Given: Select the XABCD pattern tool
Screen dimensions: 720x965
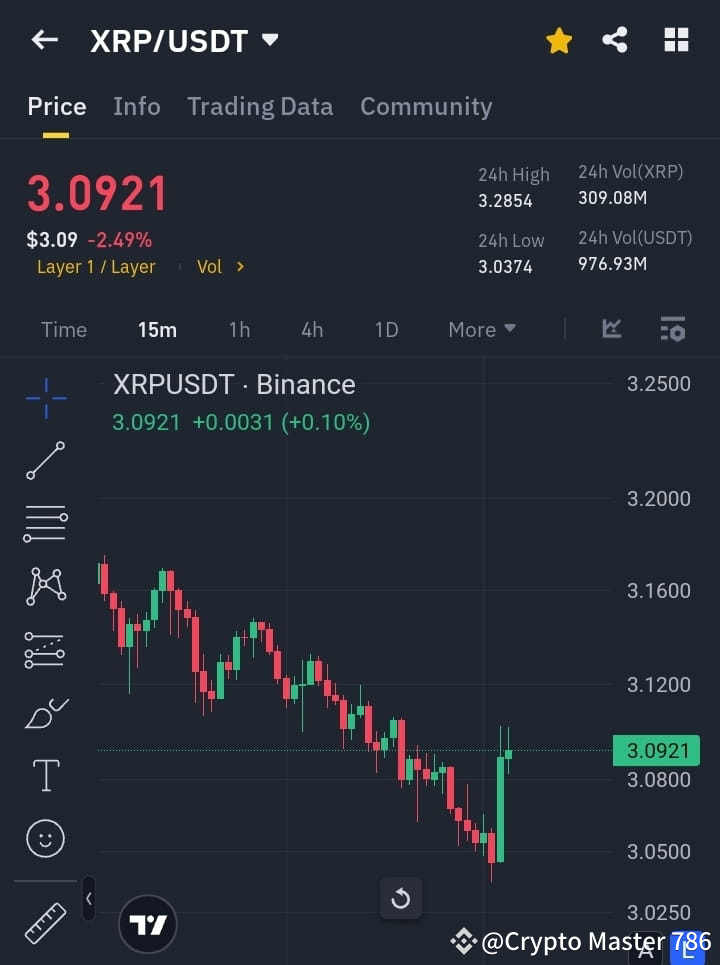Looking at the screenshot, I should 45,586.
